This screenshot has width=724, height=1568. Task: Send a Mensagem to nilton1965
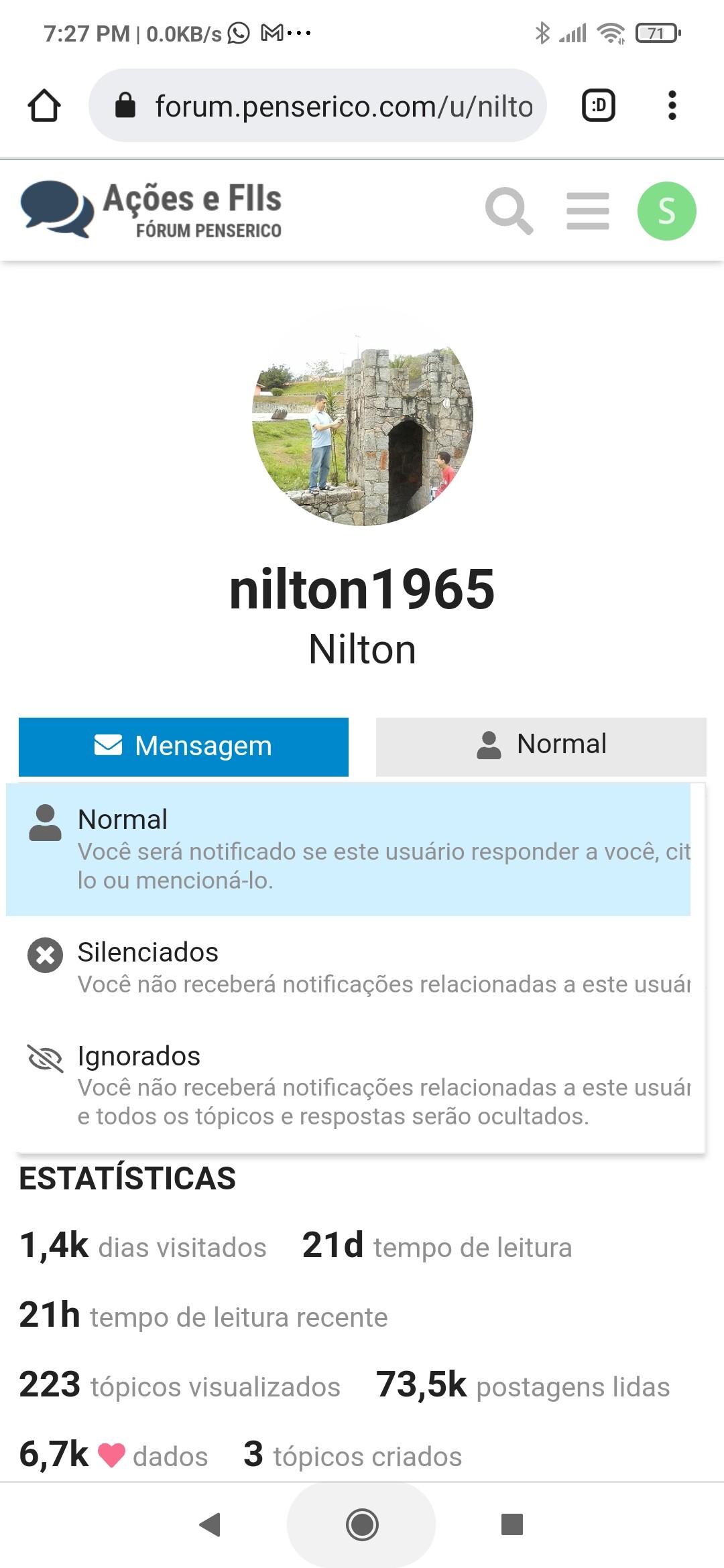coord(184,746)
